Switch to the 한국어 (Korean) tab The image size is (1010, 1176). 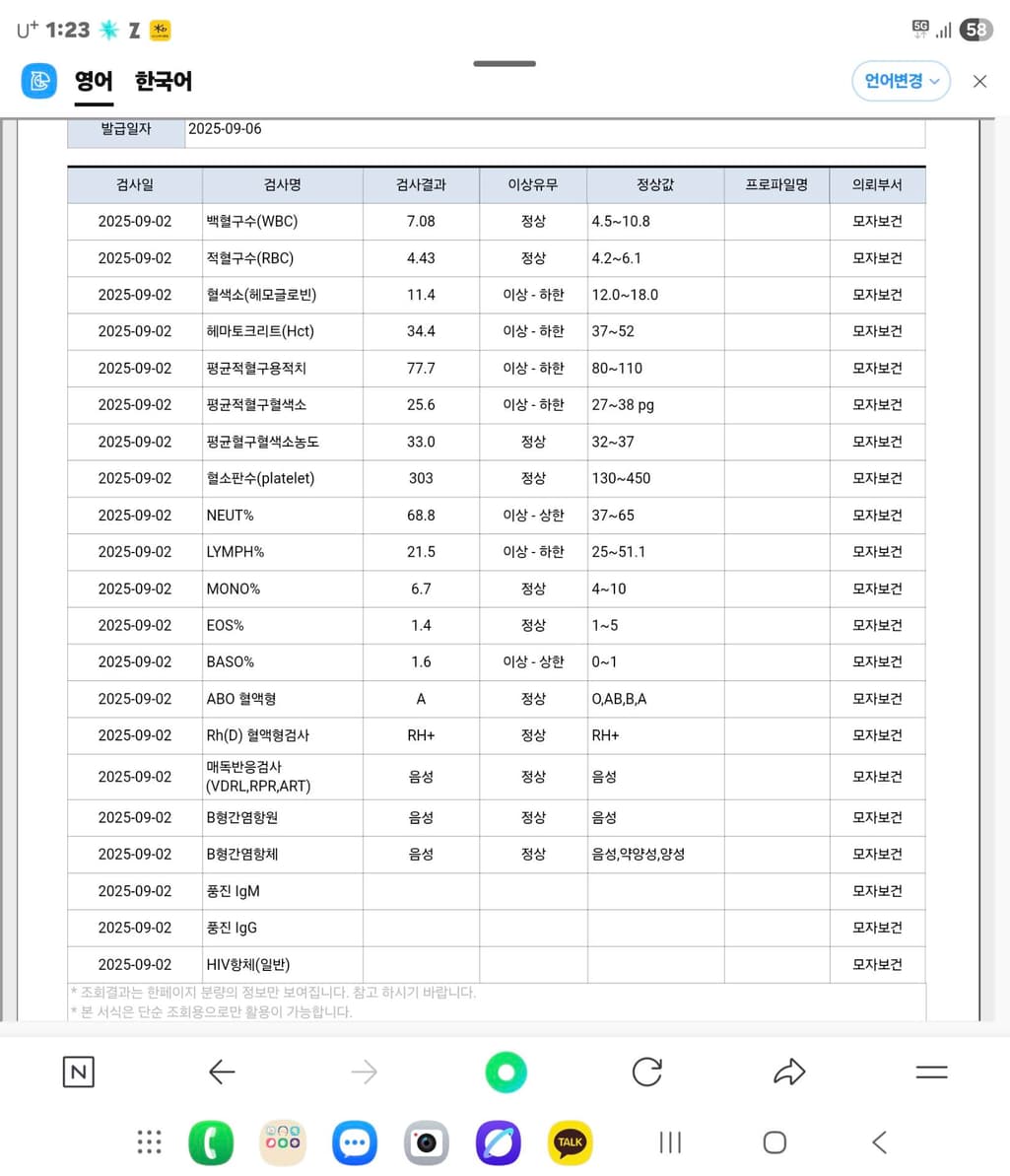pyautogui.click(x=163, y=81)
